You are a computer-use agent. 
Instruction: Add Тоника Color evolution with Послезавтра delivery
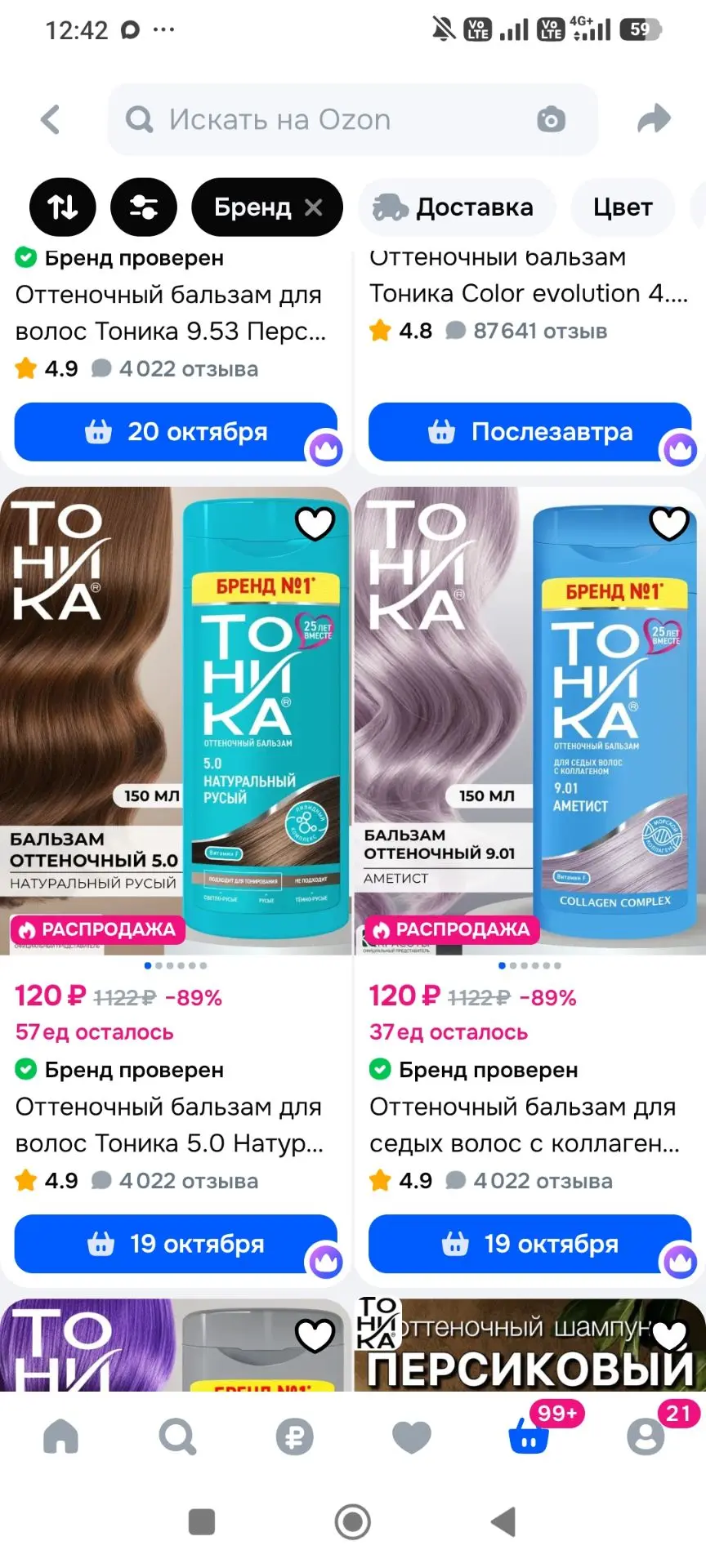coord(529,432)
